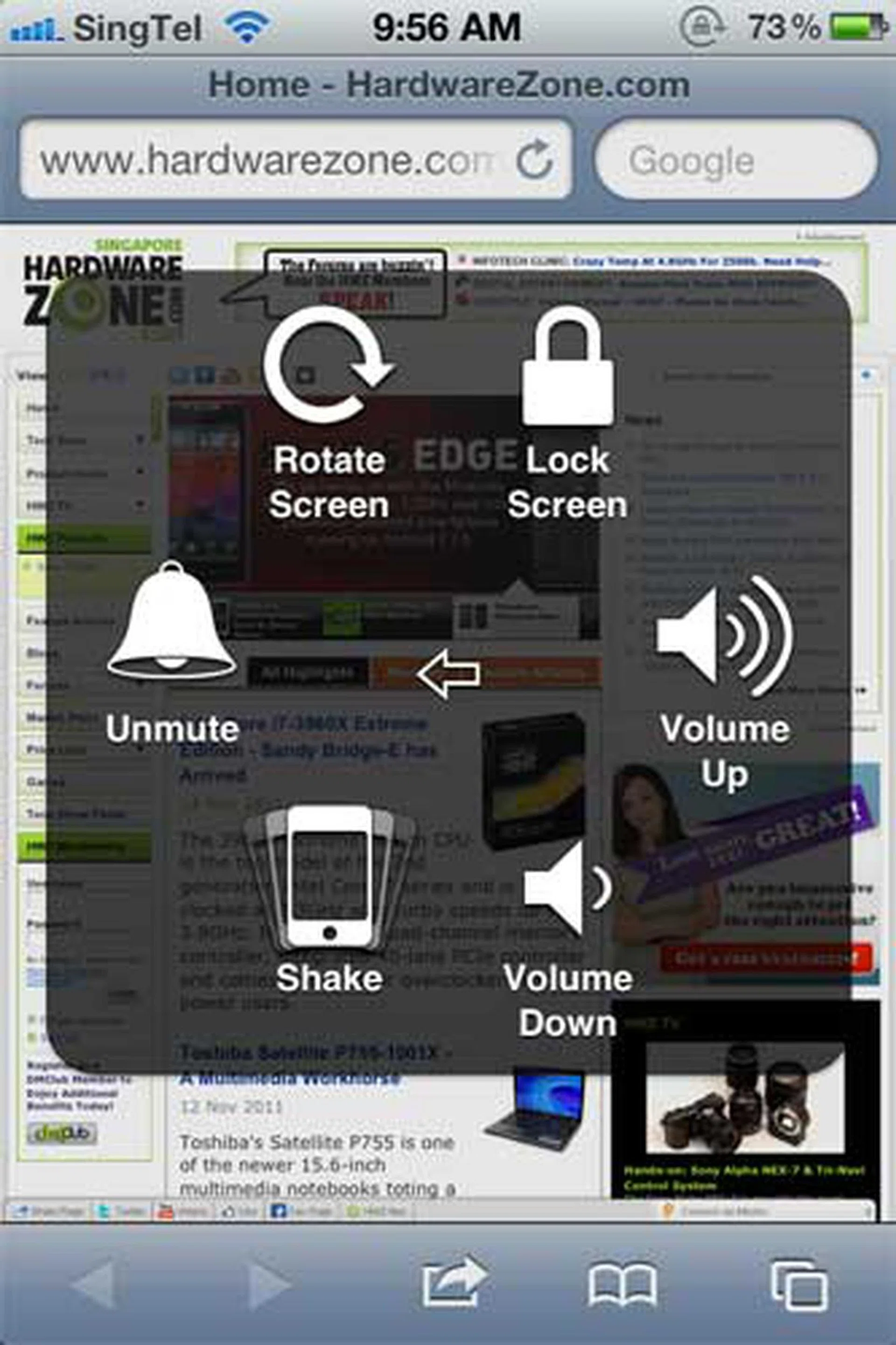
Task: Open the bookmarks book icon
Action: tap(622, 1283)
